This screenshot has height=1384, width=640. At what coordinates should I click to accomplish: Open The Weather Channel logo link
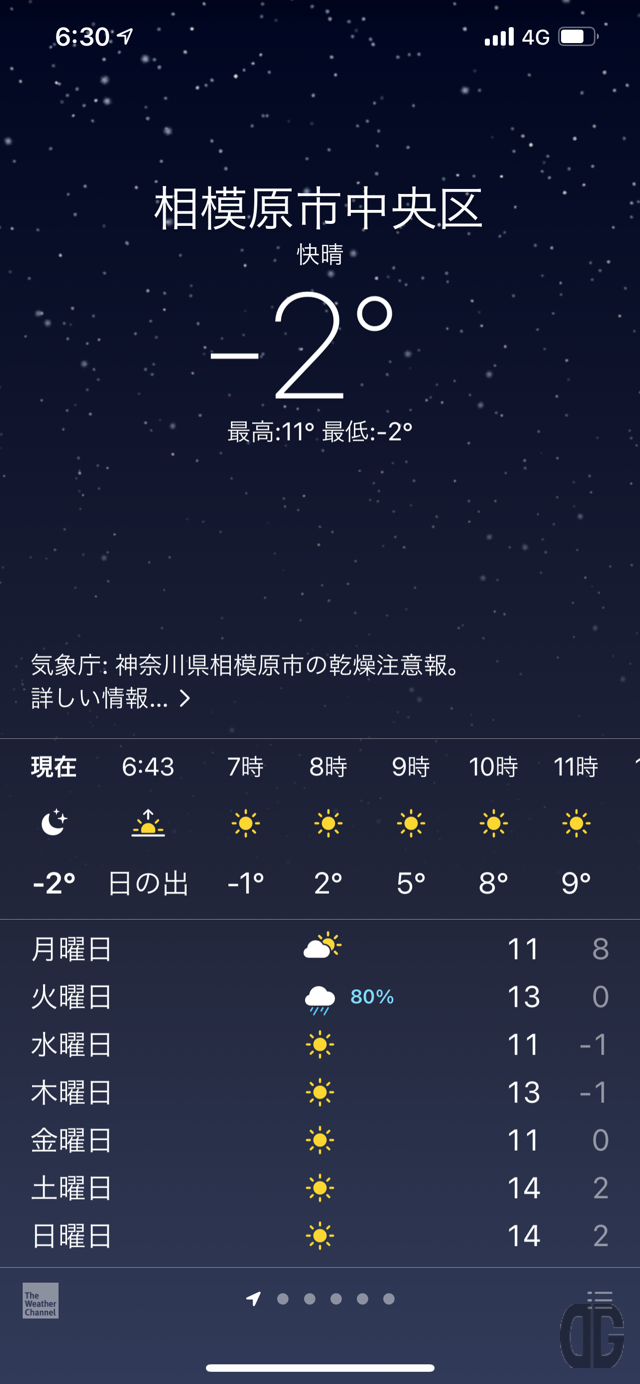click(x=41, y=1300)
